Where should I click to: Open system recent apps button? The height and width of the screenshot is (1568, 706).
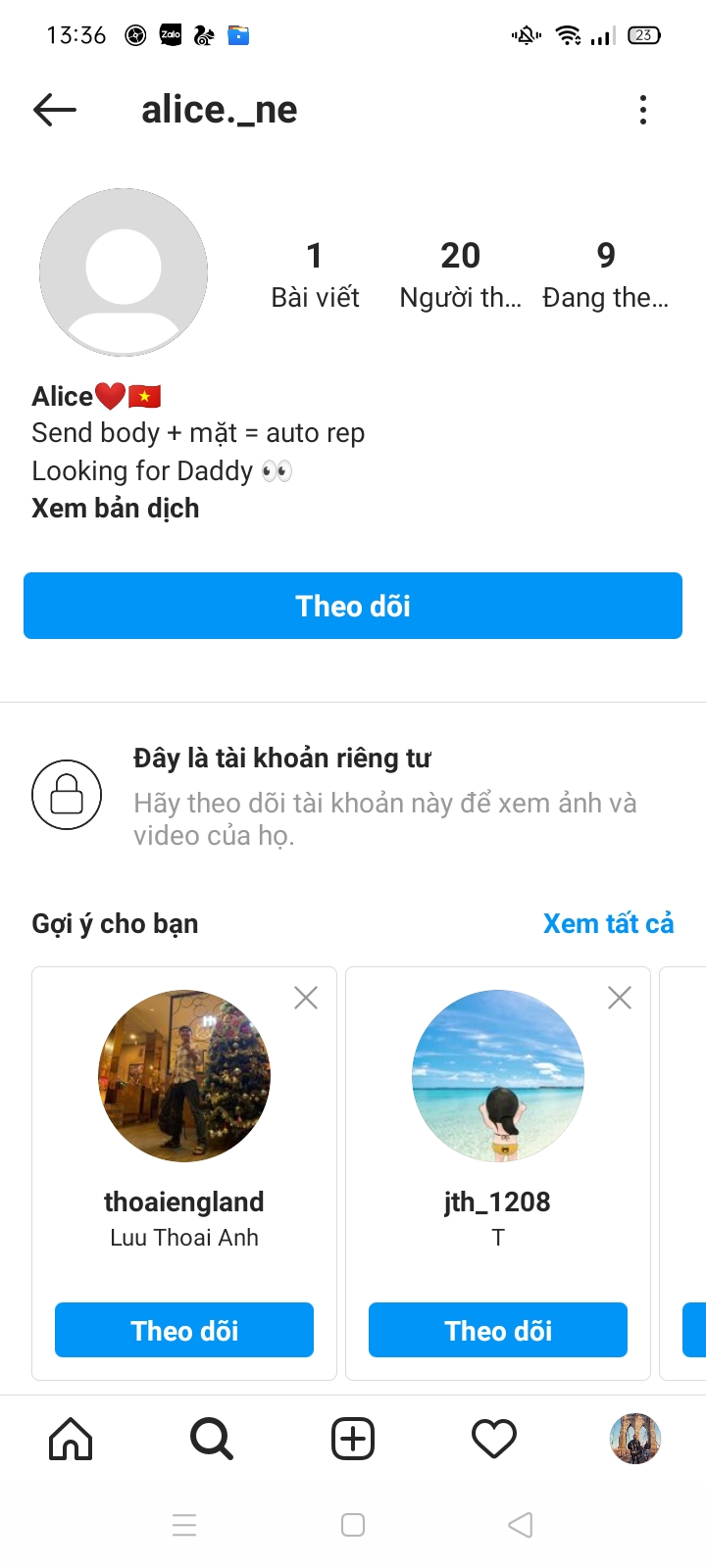coord(184,1525)
